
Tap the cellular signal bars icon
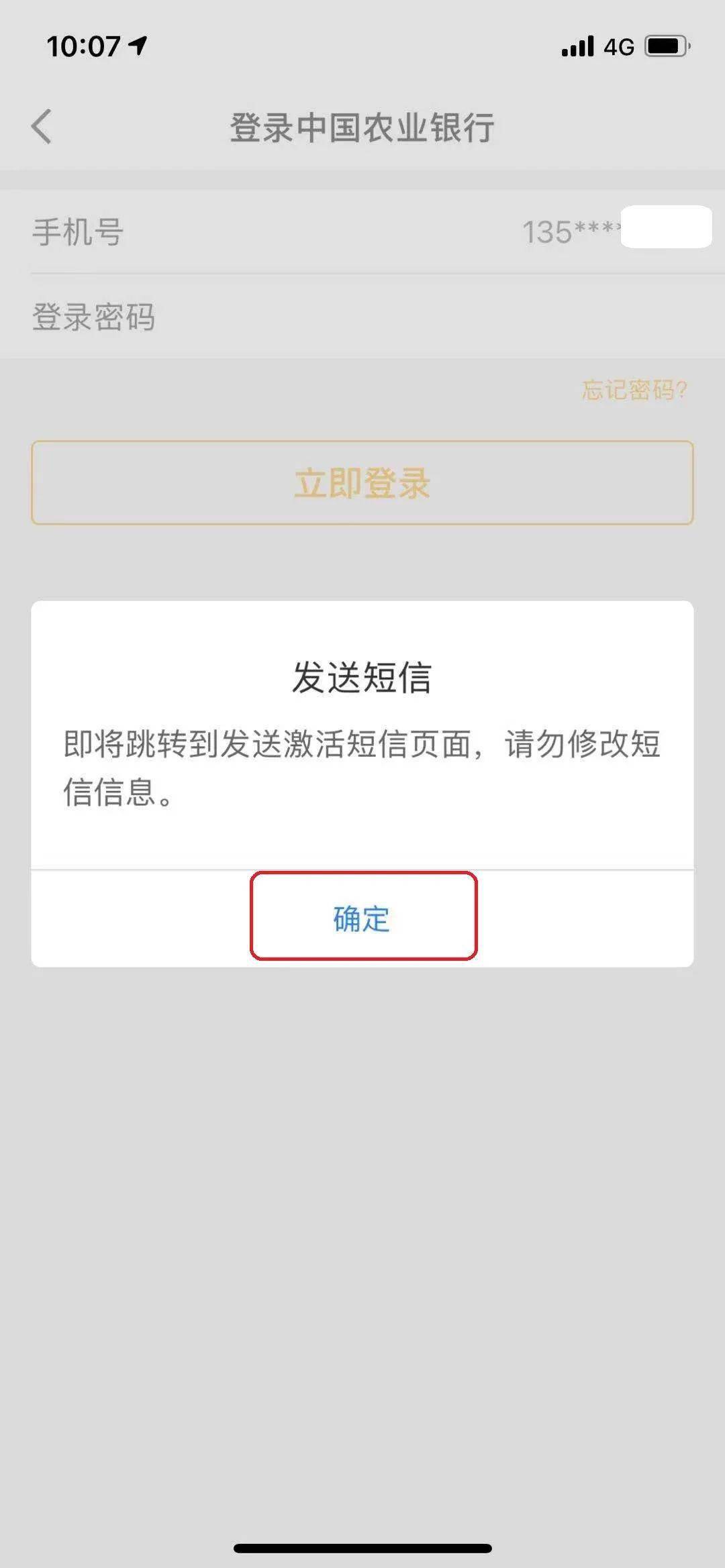point(577,45)
